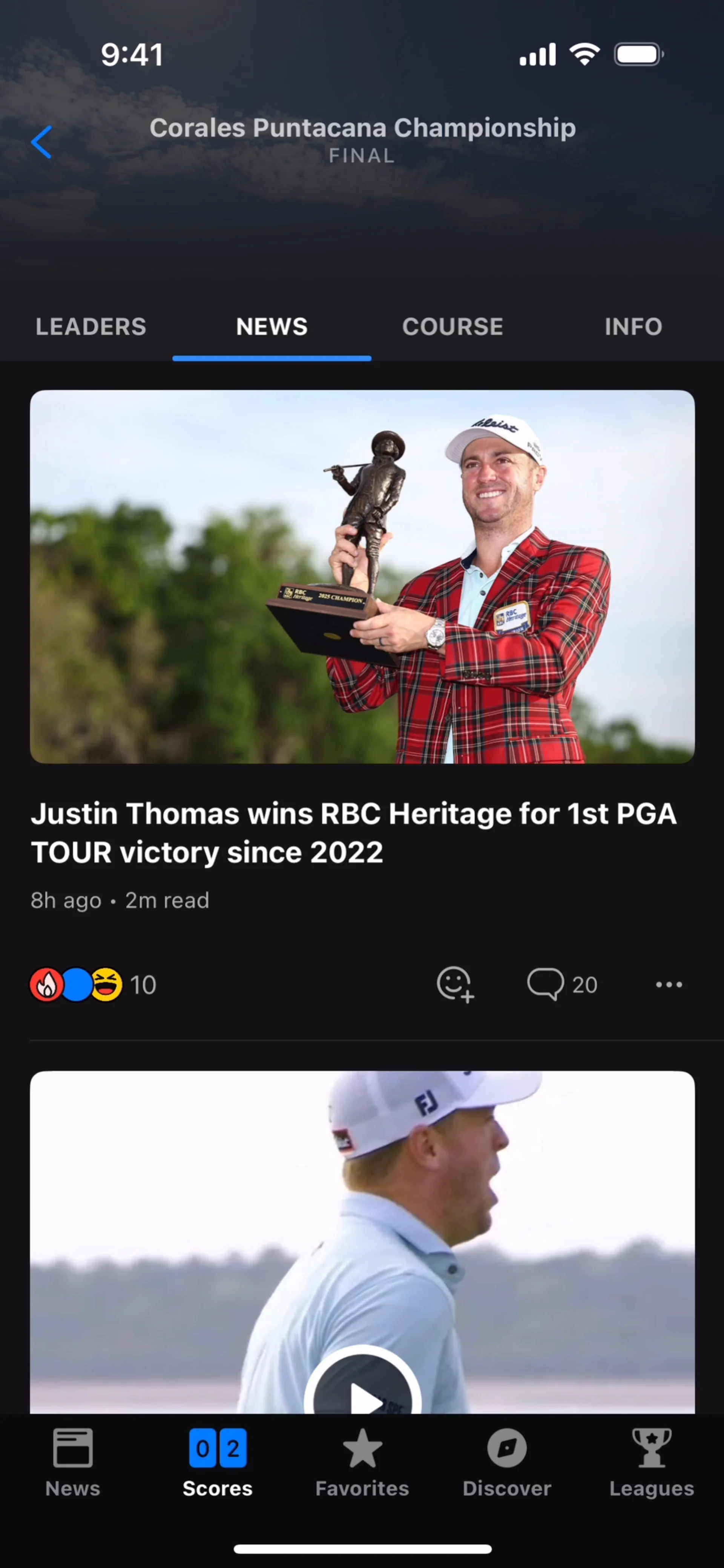
Task: Open the Course tab
Action: 452,327
